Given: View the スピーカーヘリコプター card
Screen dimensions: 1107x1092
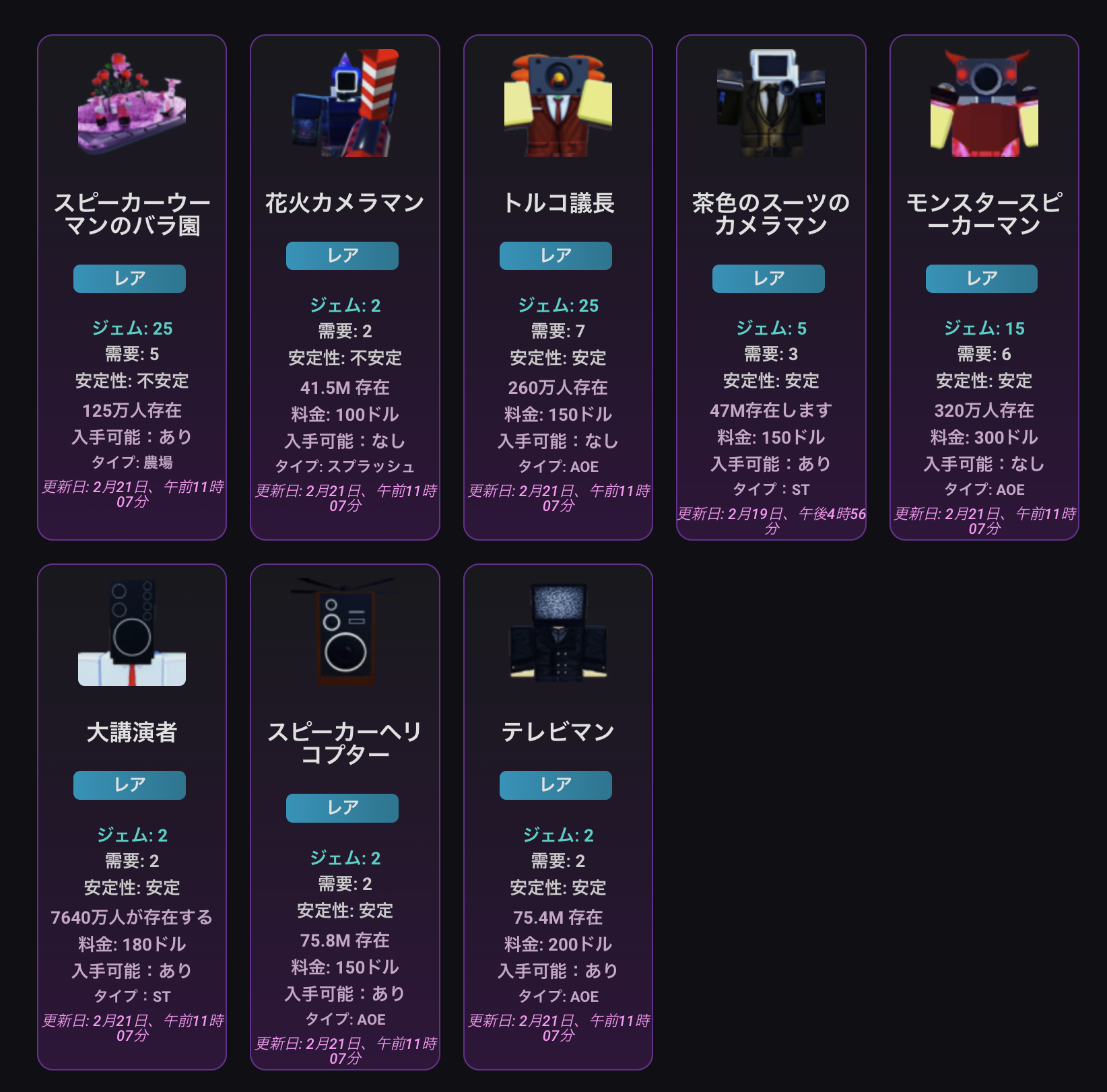Looking at the screenshot, I should point(345,743).
